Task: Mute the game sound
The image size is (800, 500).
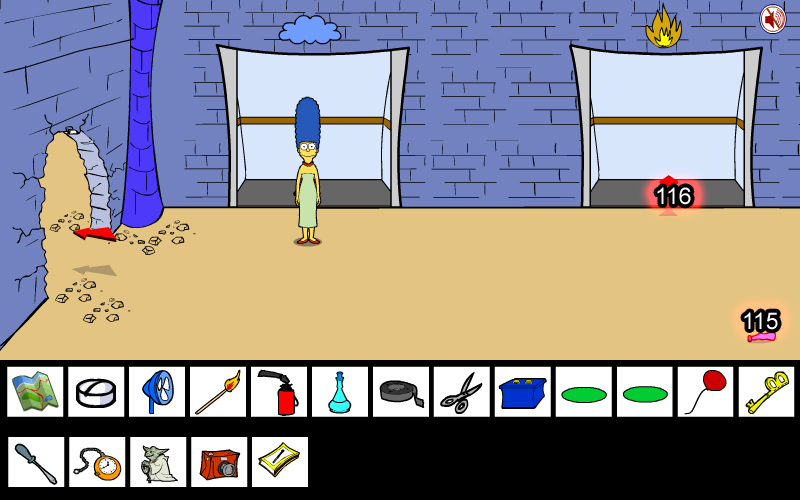Action: coord(773,18)
